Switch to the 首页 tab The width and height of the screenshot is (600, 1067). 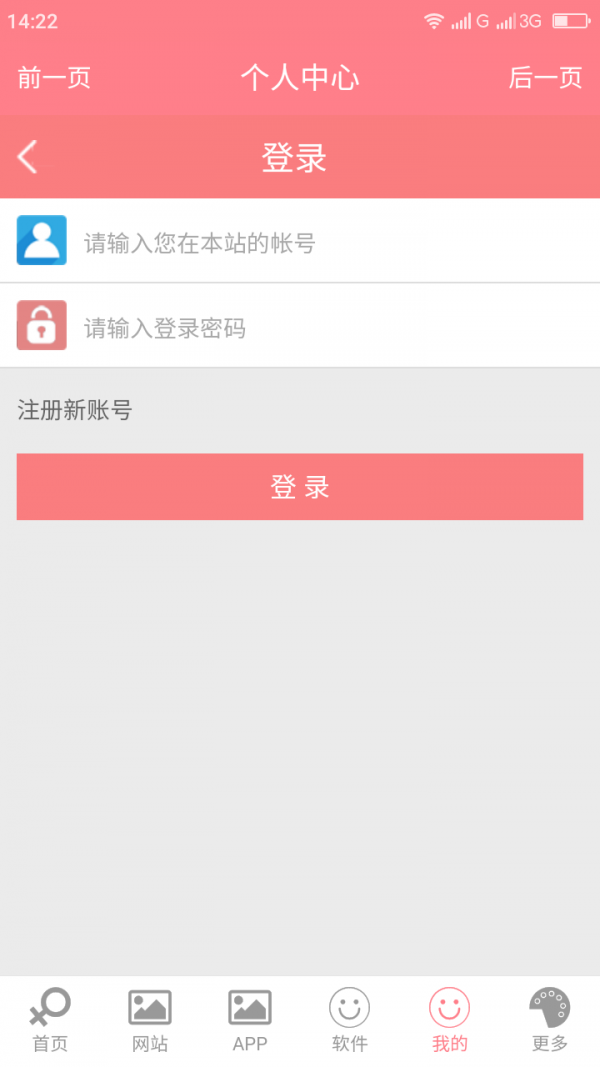pyautogui.click(x=50, y=1020)
